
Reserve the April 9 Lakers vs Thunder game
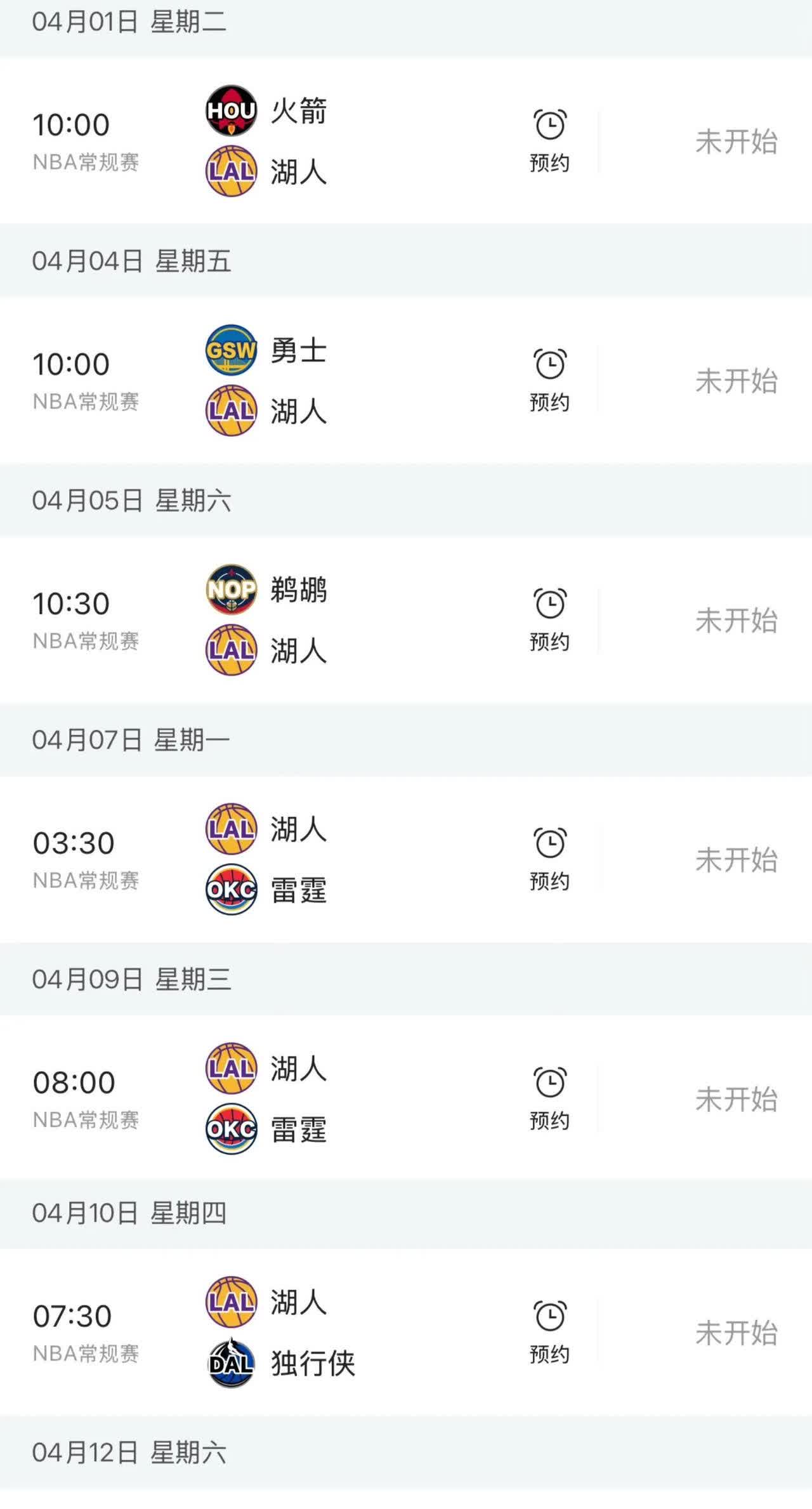tap(549, 1098)
